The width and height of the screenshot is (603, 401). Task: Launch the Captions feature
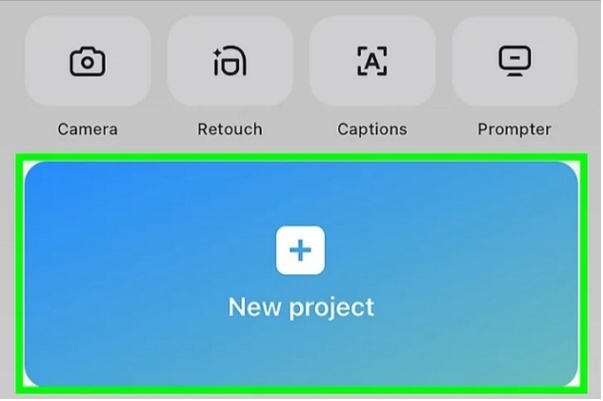pyautogui.click(x=372, y=63)
